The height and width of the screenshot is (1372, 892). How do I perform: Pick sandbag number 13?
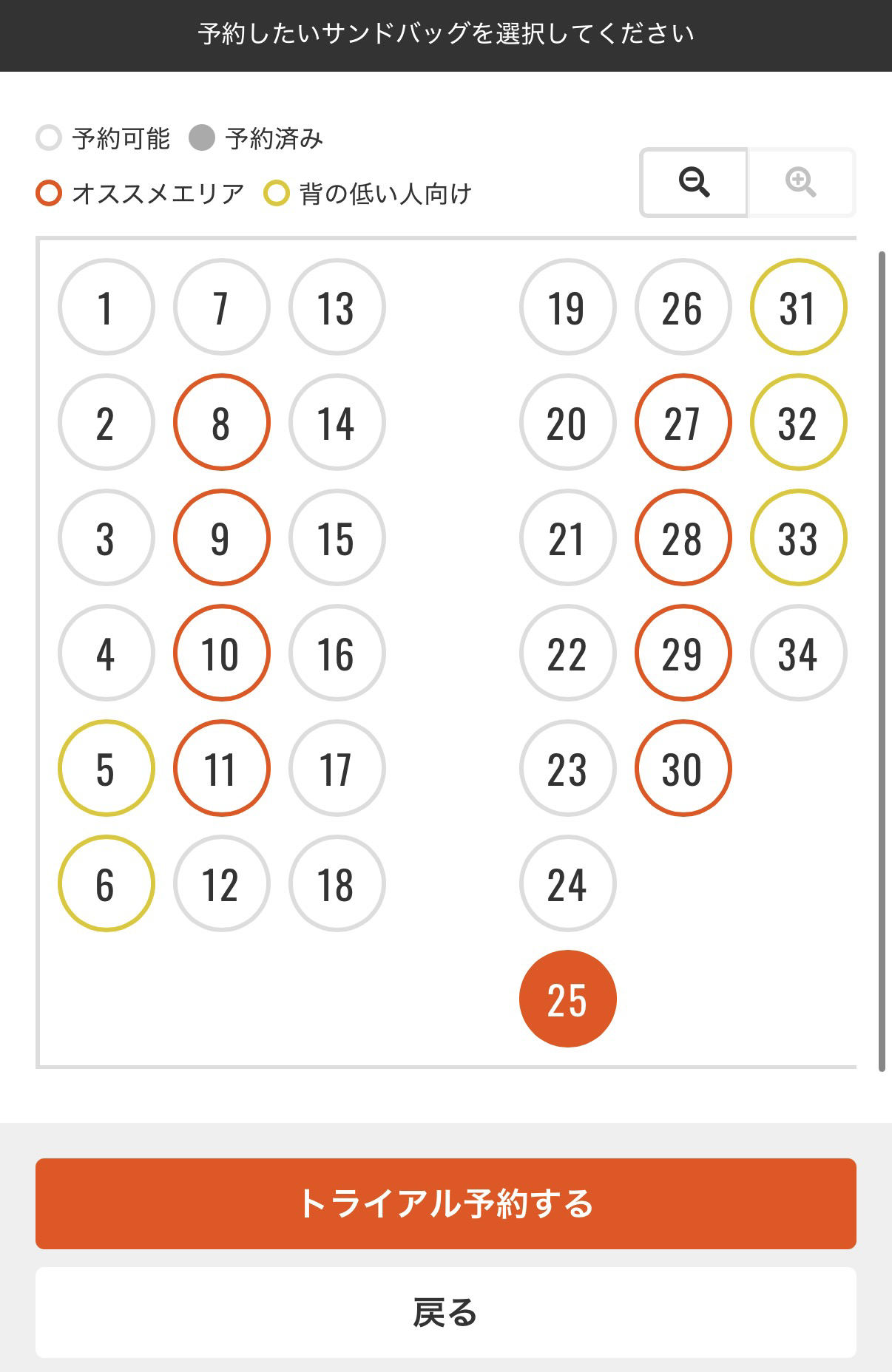(x=337, y=307)
